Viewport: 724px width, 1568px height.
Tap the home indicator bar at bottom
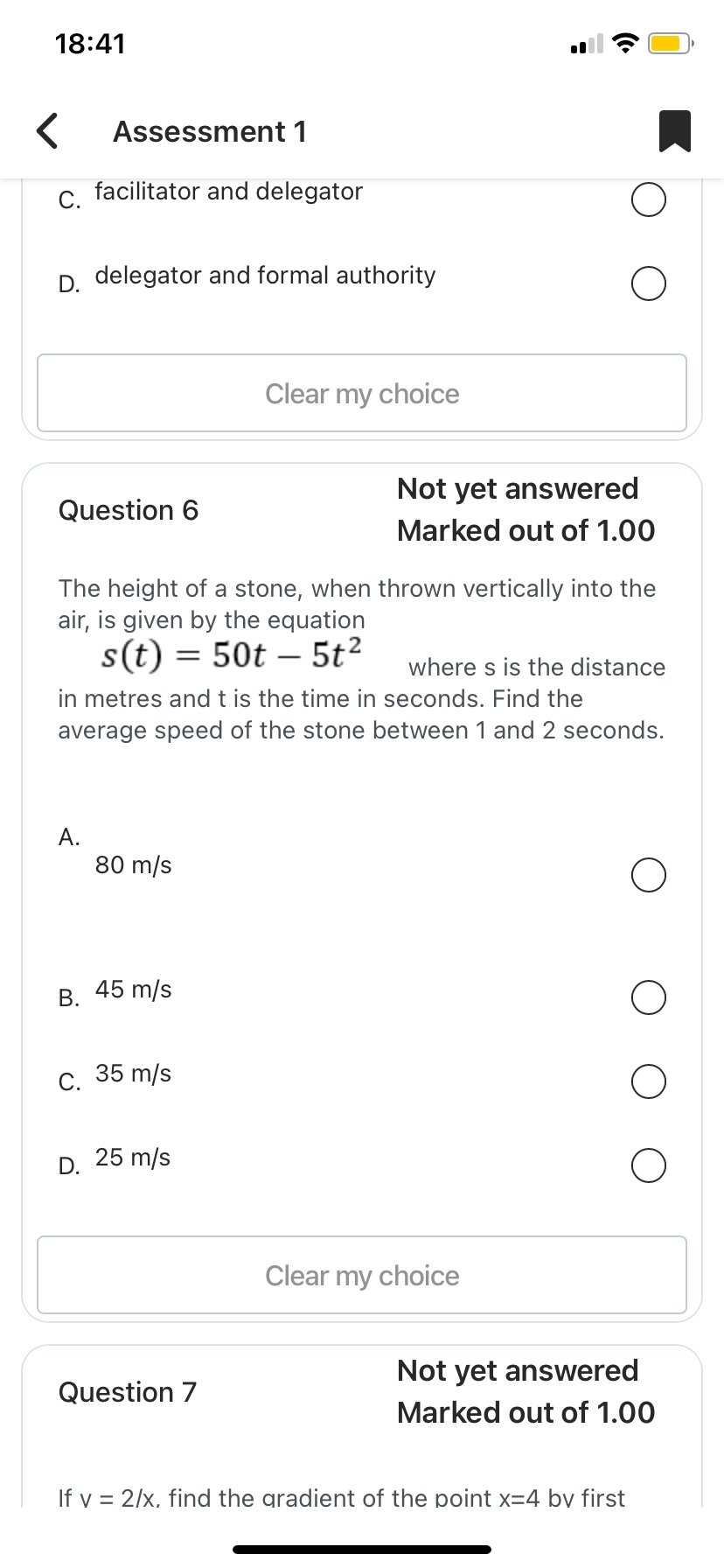pos(361,1543)
